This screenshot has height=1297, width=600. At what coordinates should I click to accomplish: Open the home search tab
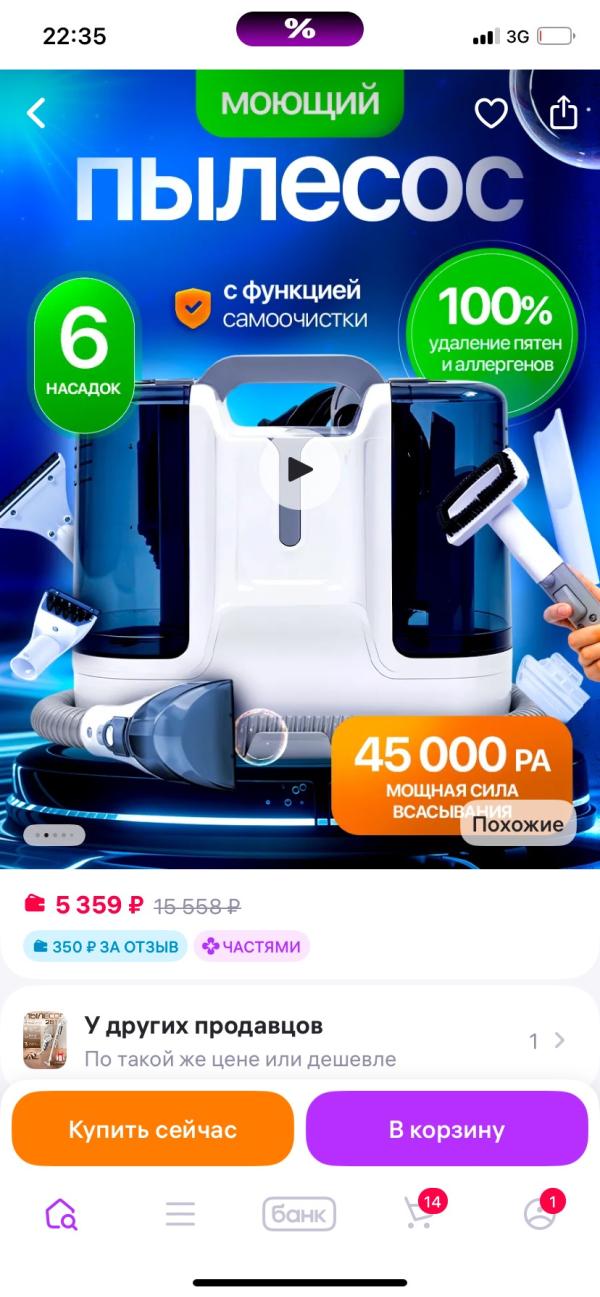click(x=60, y=1214)
